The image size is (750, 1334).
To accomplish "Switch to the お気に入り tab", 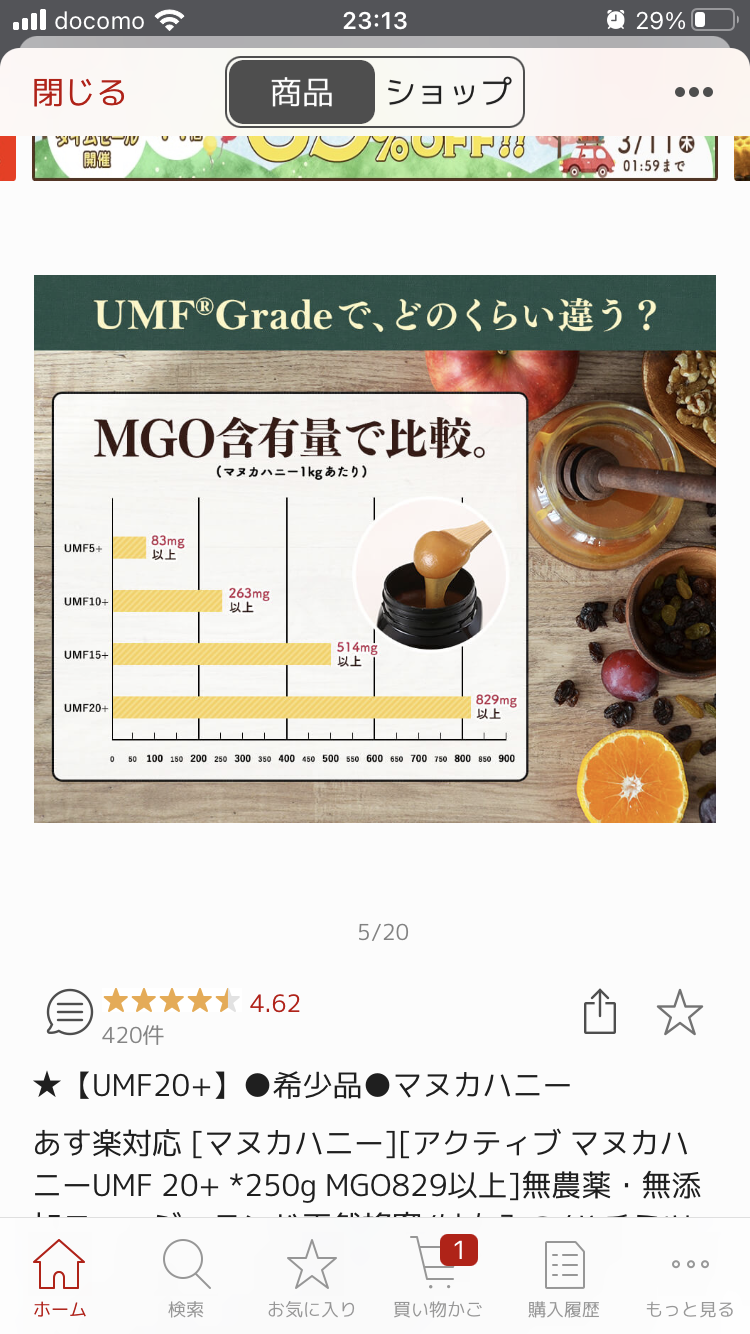I will coord(311,1278).
